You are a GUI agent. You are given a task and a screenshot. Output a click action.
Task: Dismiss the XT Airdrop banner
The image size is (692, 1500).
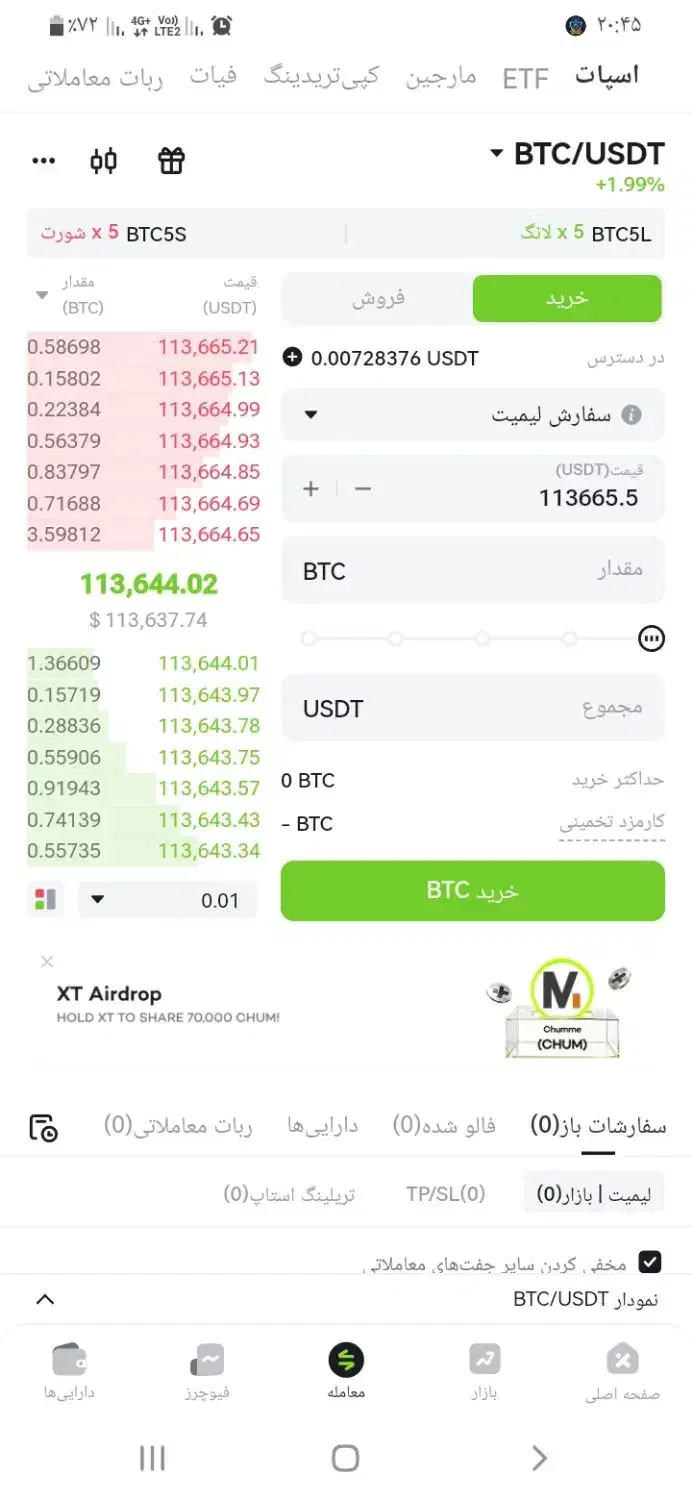pos(47,961)
